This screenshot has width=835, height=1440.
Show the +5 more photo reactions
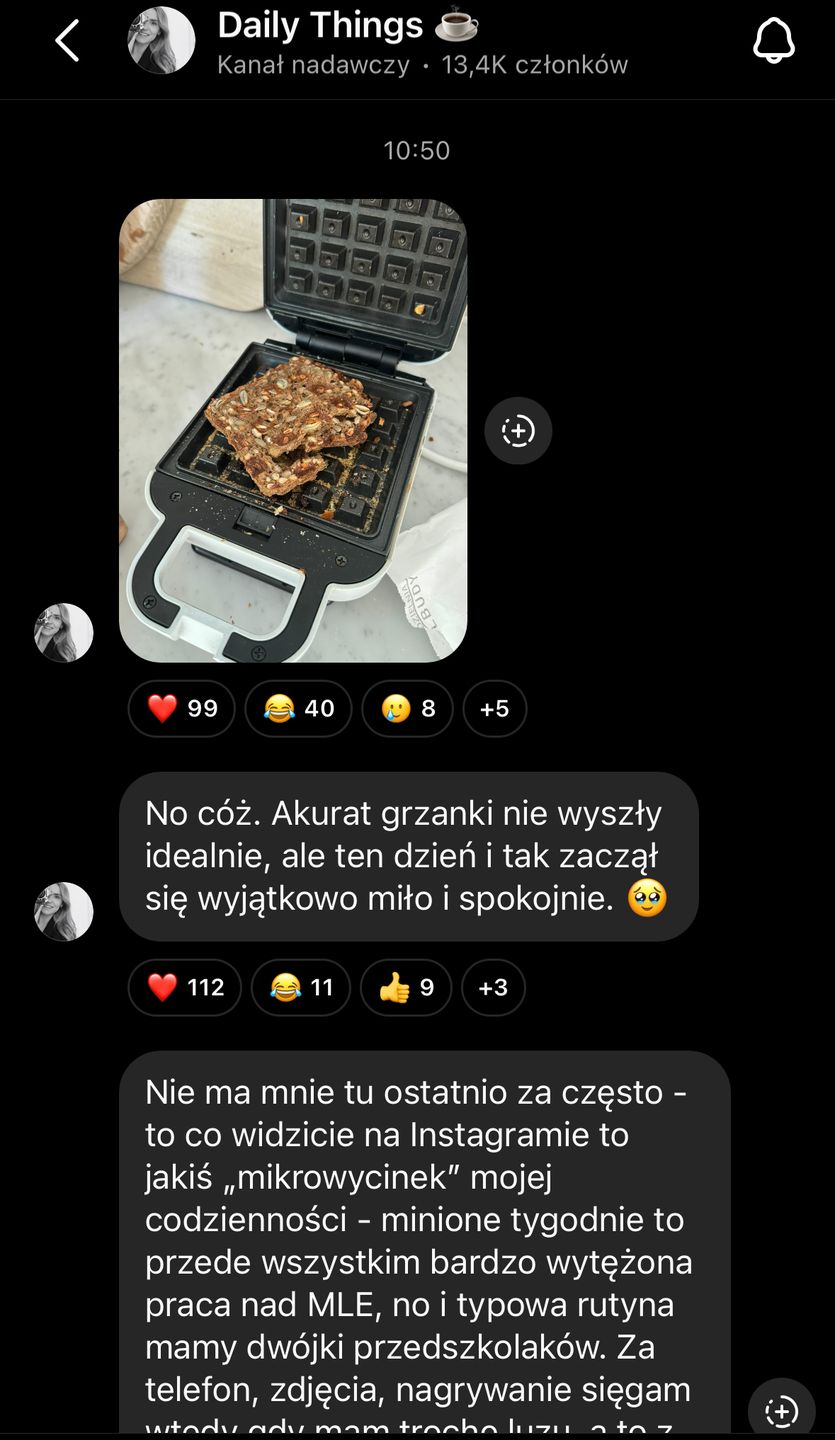pyautogui.click(x=494, y=709)
